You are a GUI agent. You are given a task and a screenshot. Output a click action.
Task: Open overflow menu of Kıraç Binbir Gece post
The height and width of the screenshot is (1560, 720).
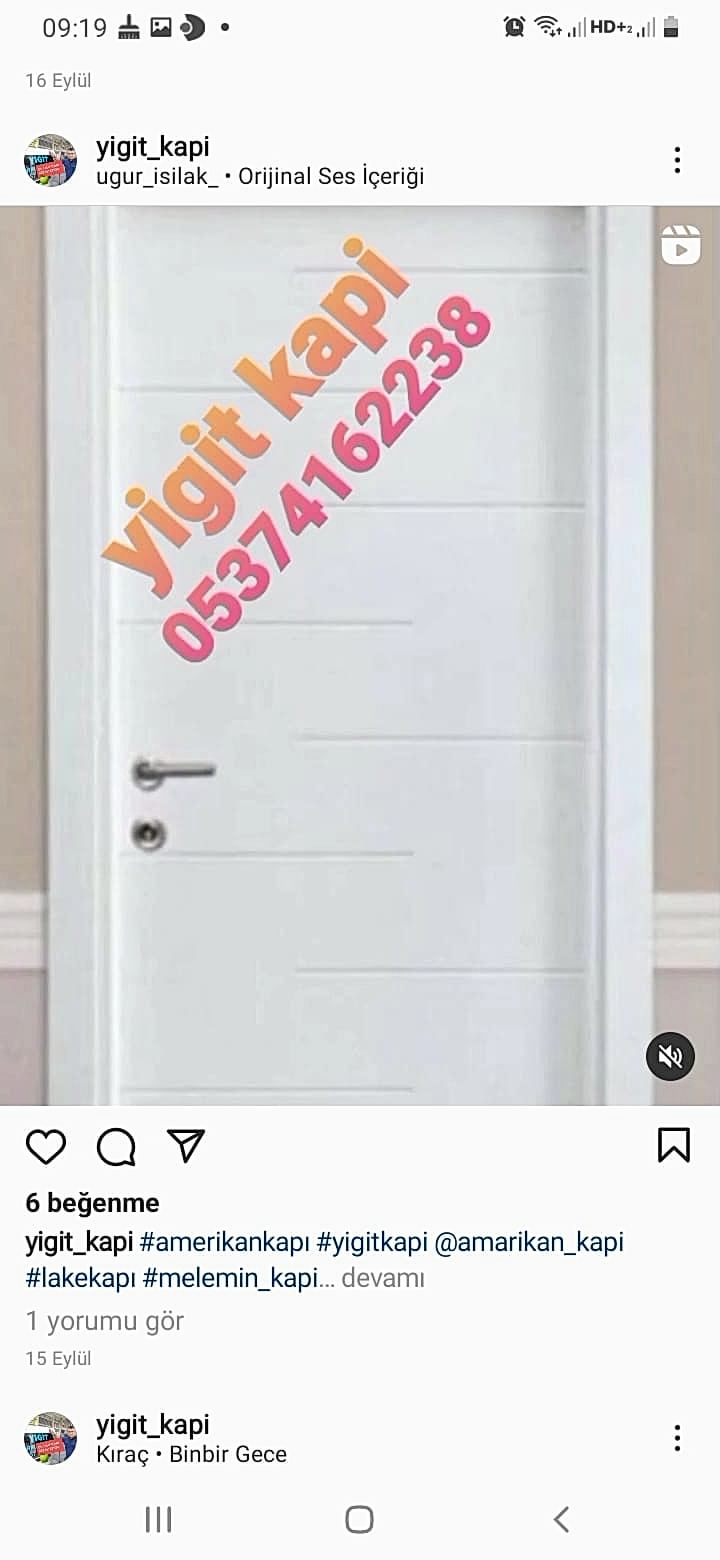point(677,1438)
